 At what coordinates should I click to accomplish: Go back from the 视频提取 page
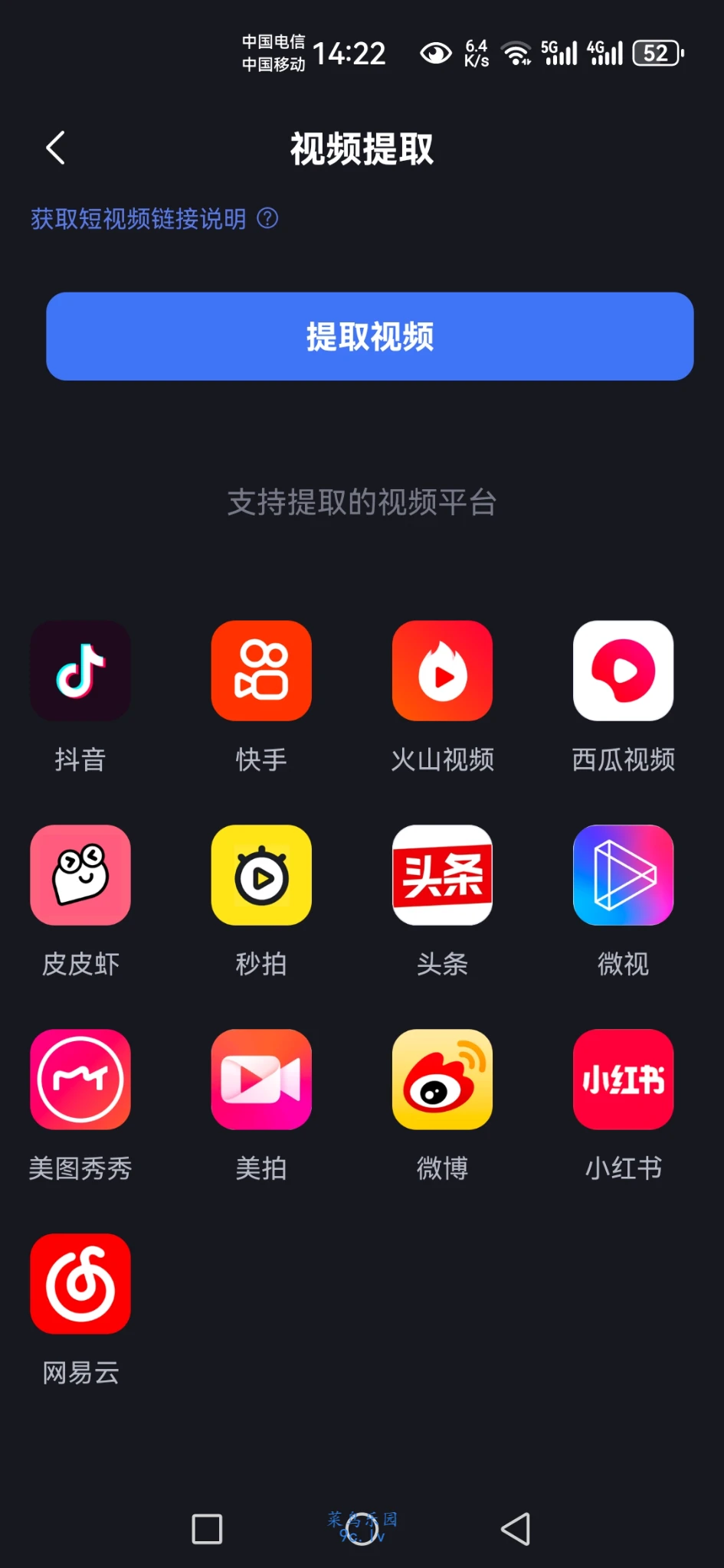[x=55, y=148]
